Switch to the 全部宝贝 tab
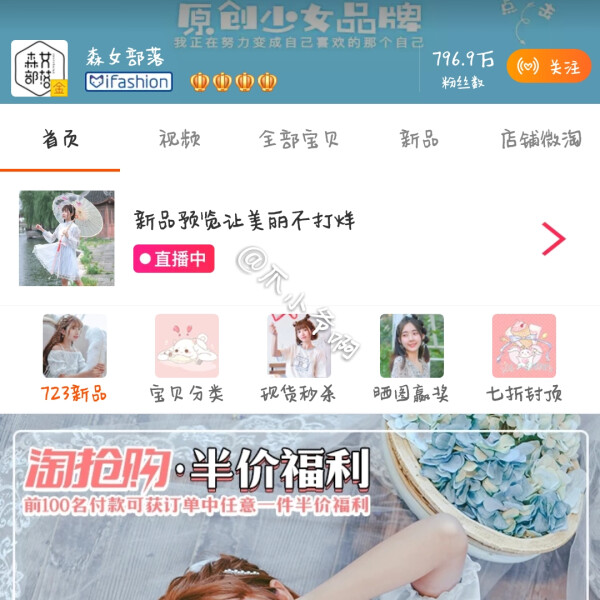Screen dimensions: 600x600 pos(298,139)
